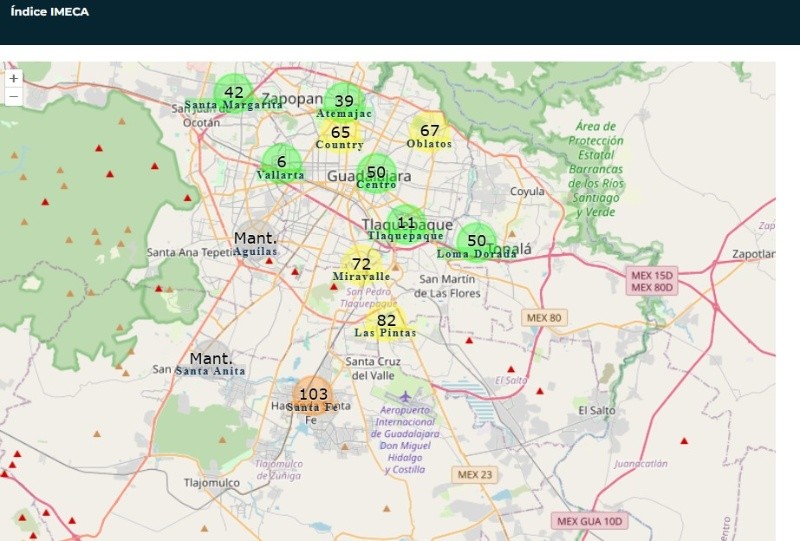The width and height of the screenshot is (800, 541).
Task: Open the Santa Fe station marker
Action: pos(314,396)
